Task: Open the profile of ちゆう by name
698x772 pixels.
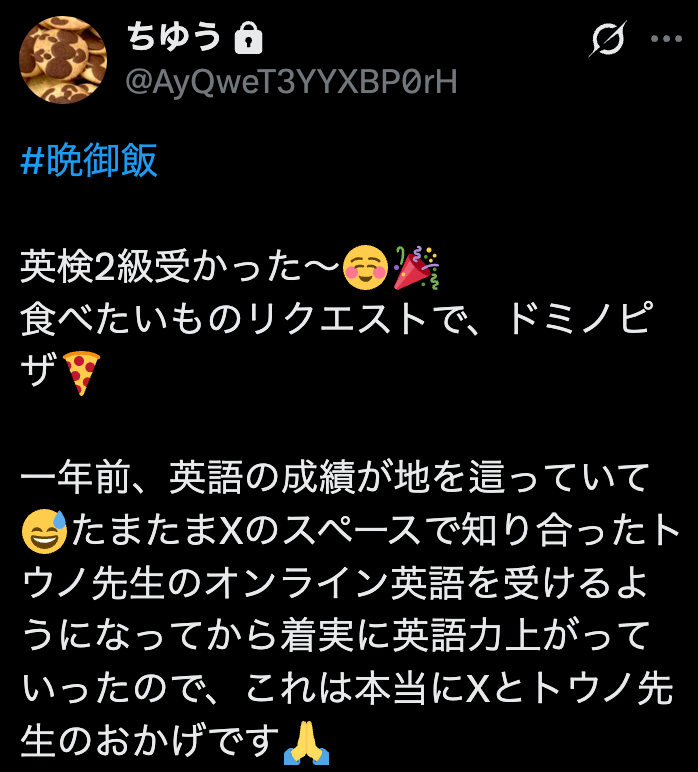Action: click(173, 38)
